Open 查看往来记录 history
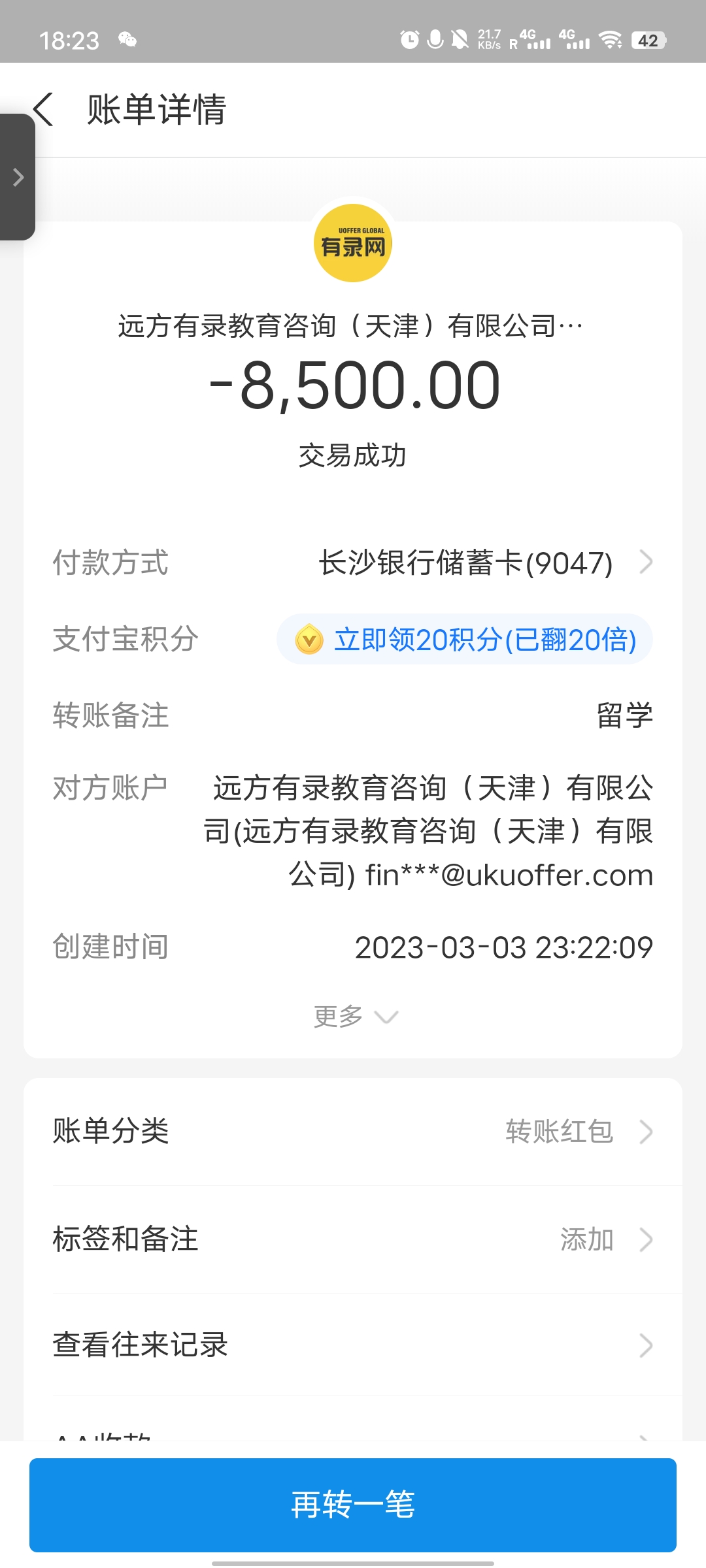 tap(353, 1345)
